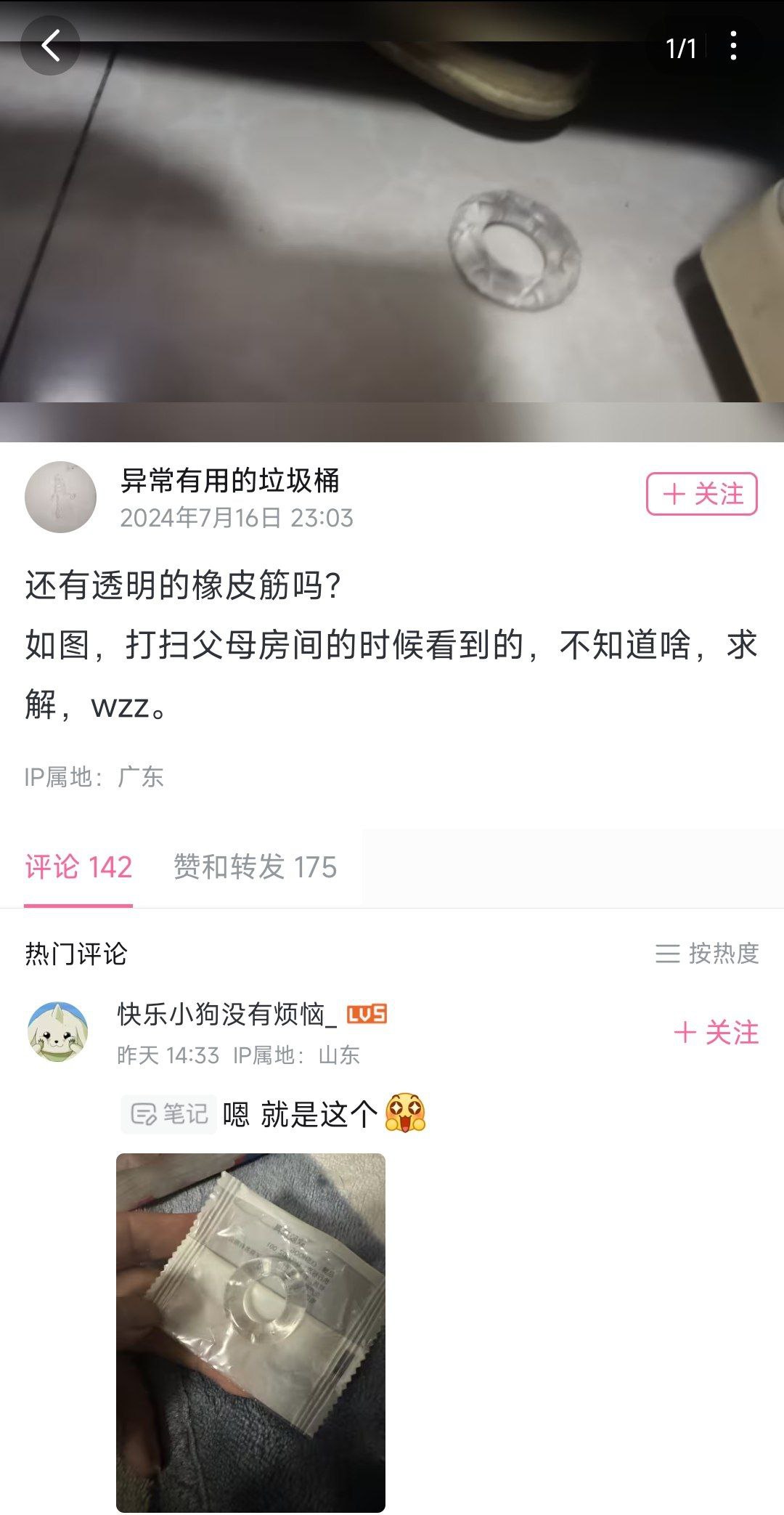Go back using the top-left arrow

click(x=49, y=46)
